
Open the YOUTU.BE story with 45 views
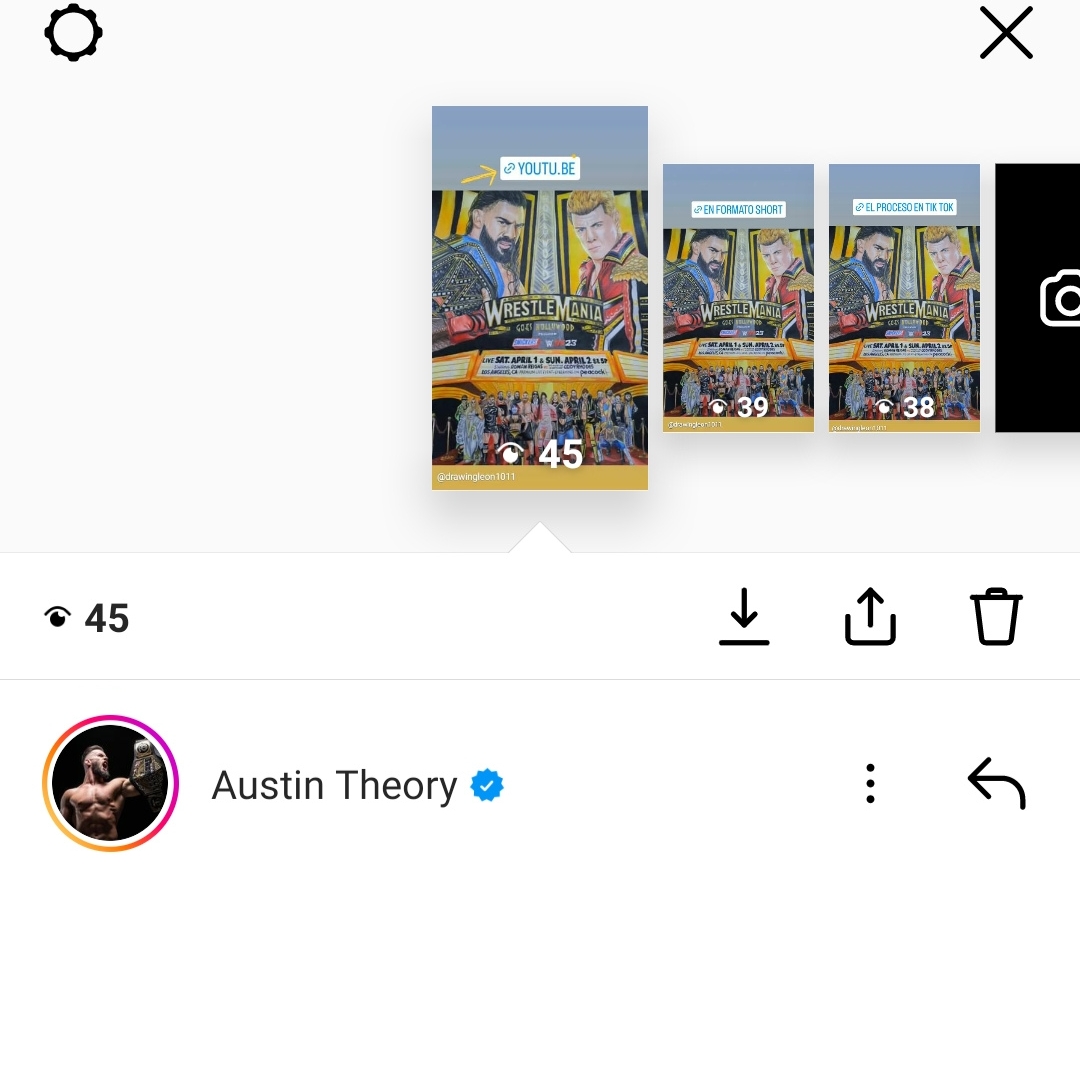(x=540, y=298)
